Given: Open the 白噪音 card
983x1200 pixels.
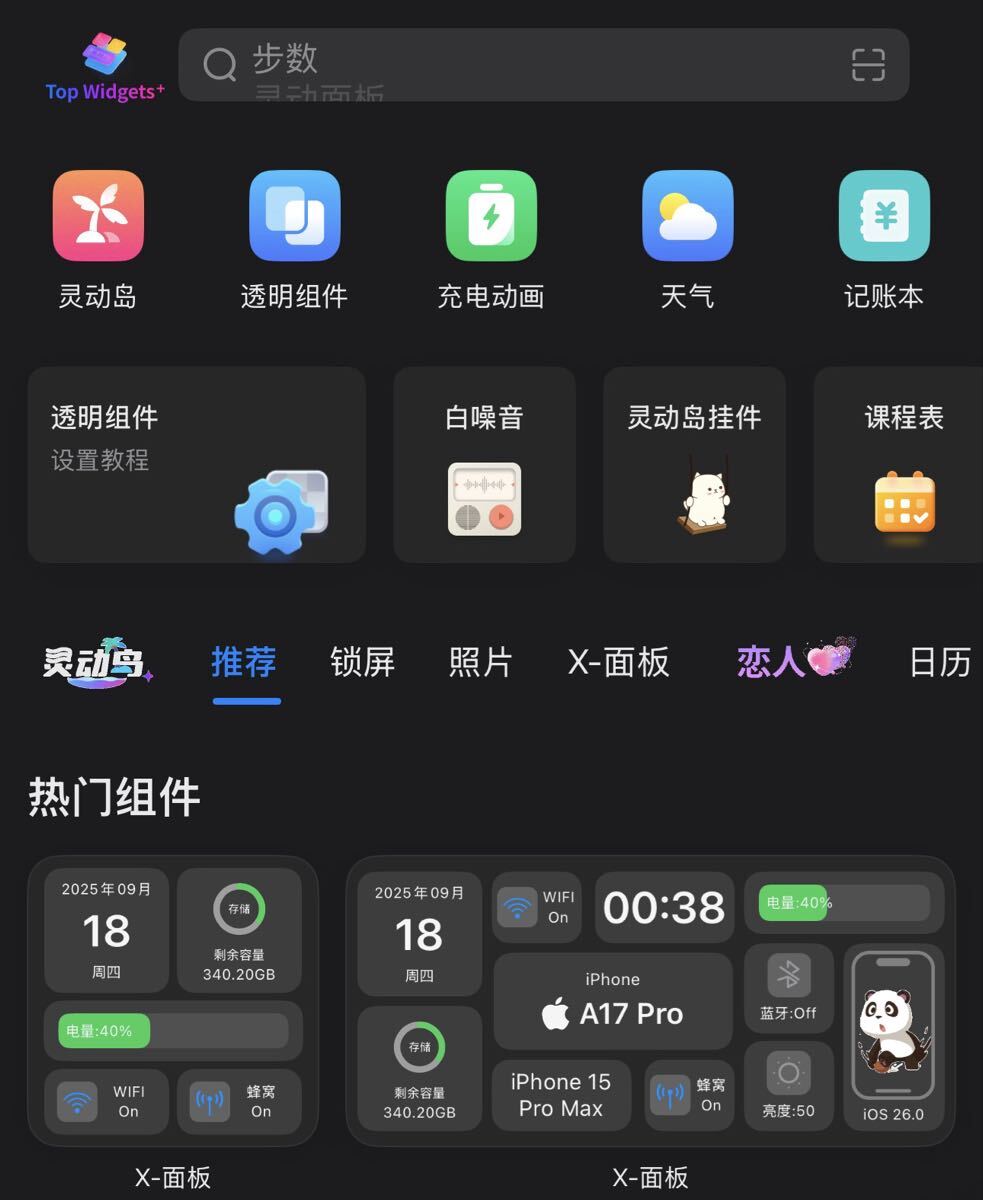Looking at the screenshot, I should pos(484,464).
